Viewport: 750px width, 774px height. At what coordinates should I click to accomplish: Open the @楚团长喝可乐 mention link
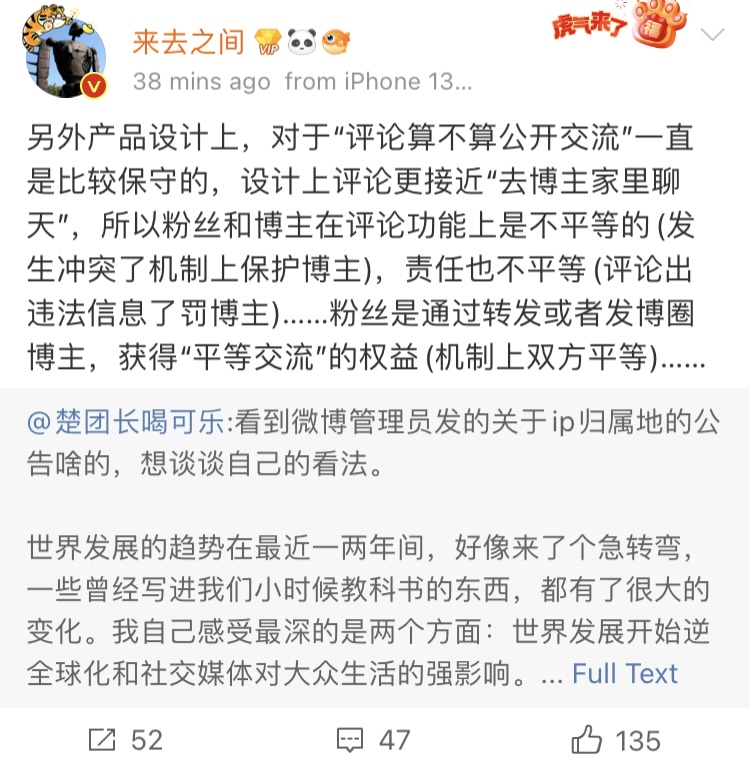click(126, 422)
